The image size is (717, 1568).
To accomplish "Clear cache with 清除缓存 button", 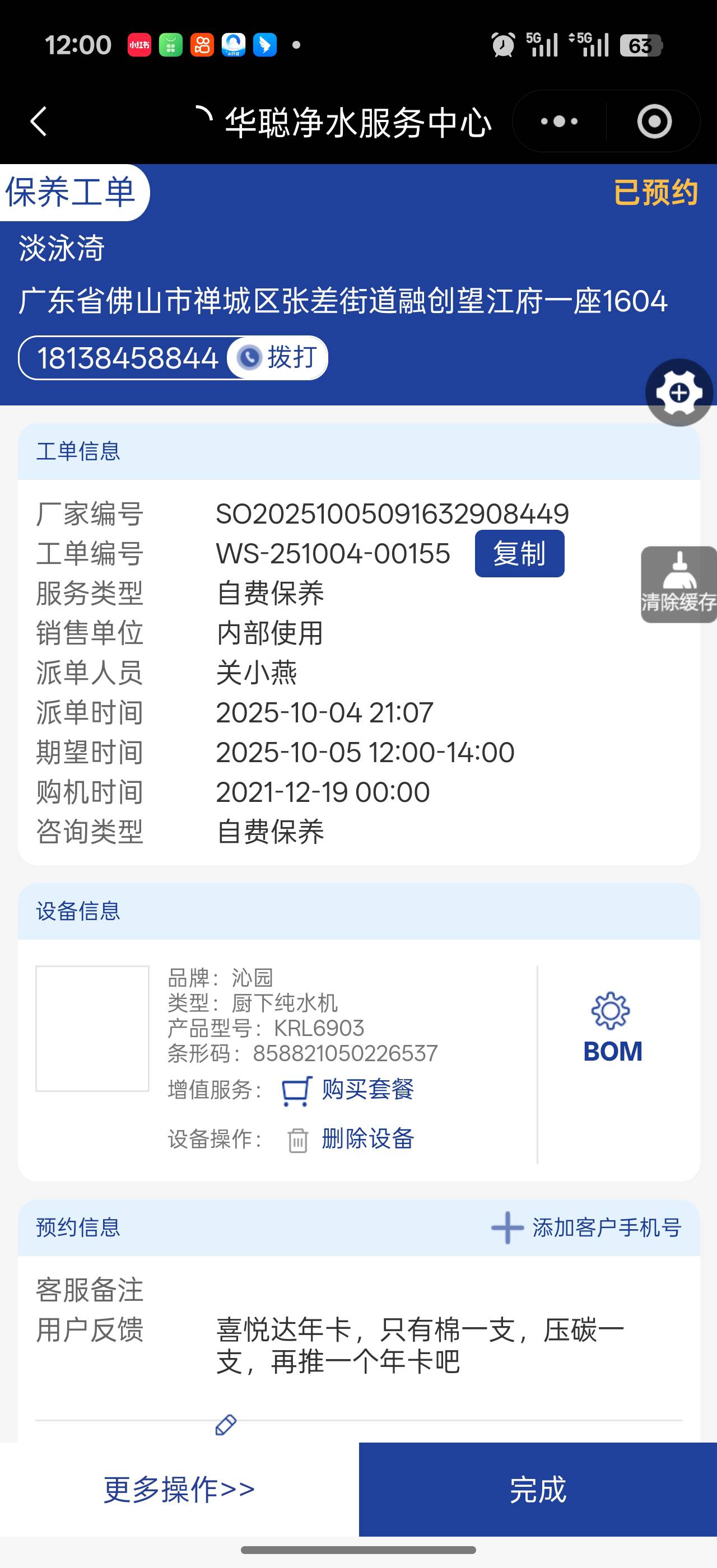I will (x=679, y=584).
